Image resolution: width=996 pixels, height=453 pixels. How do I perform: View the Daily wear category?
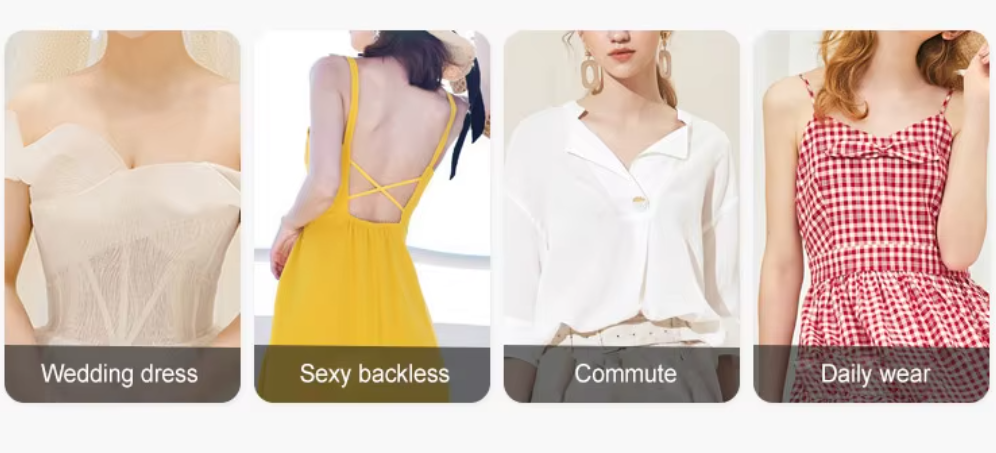click(871, 216)
